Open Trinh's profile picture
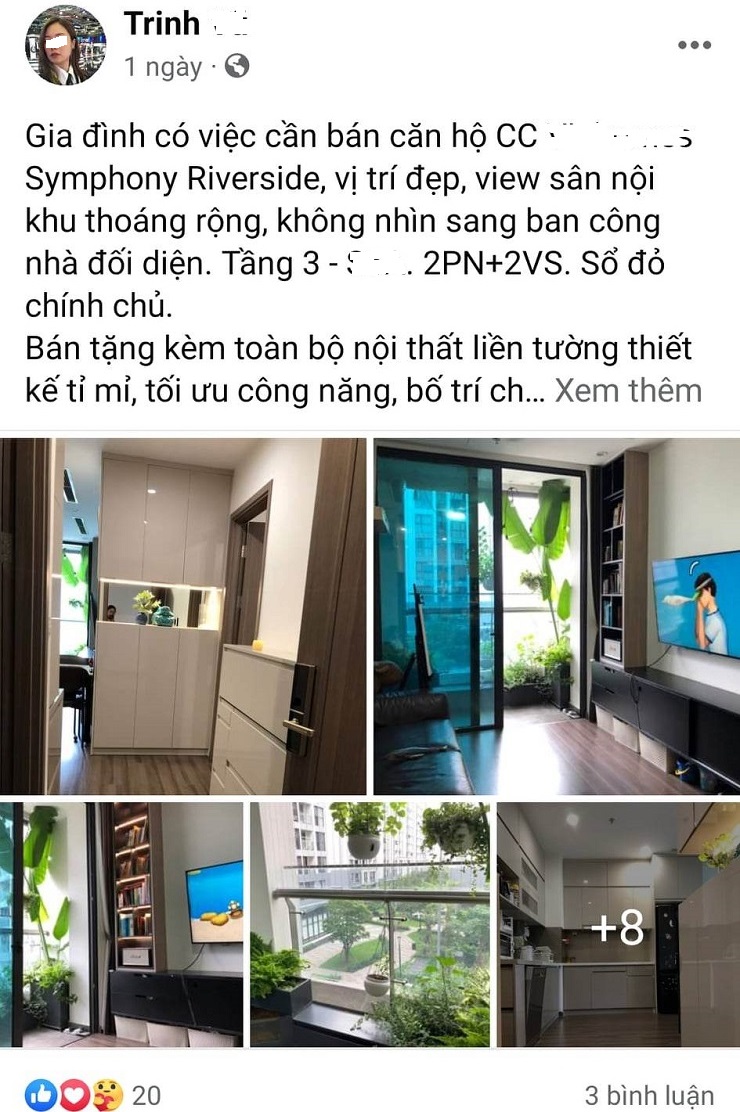The image size is (740, 1112). click(x=65, y=45)
